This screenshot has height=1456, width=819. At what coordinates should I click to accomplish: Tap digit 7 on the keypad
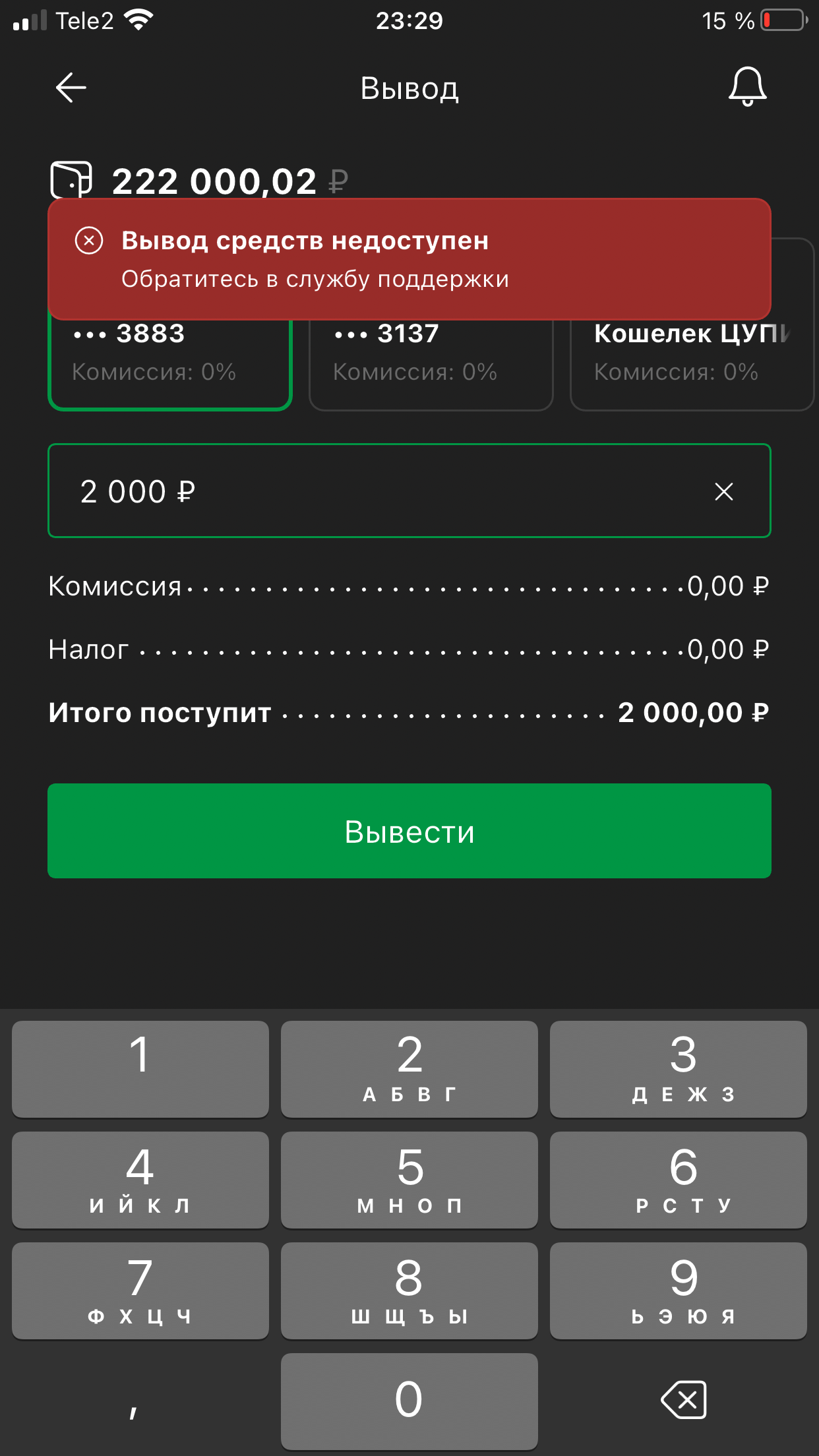(x=140, y=1290)
